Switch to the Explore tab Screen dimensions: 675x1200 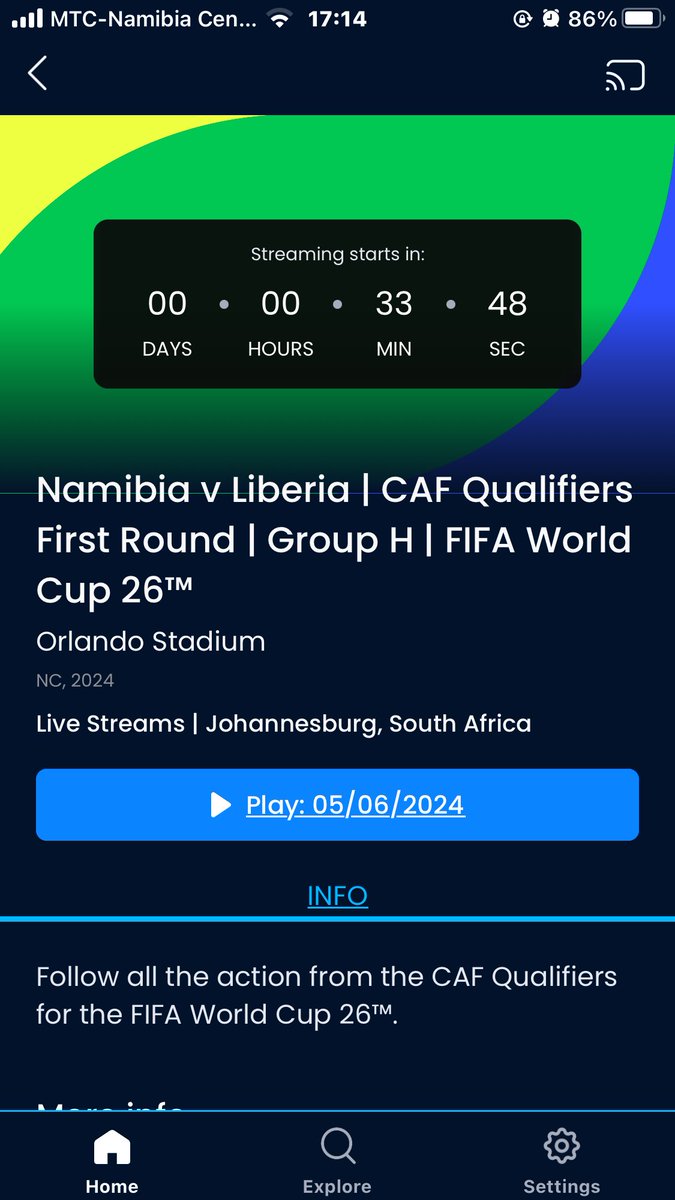click(x=337, y=1160)
